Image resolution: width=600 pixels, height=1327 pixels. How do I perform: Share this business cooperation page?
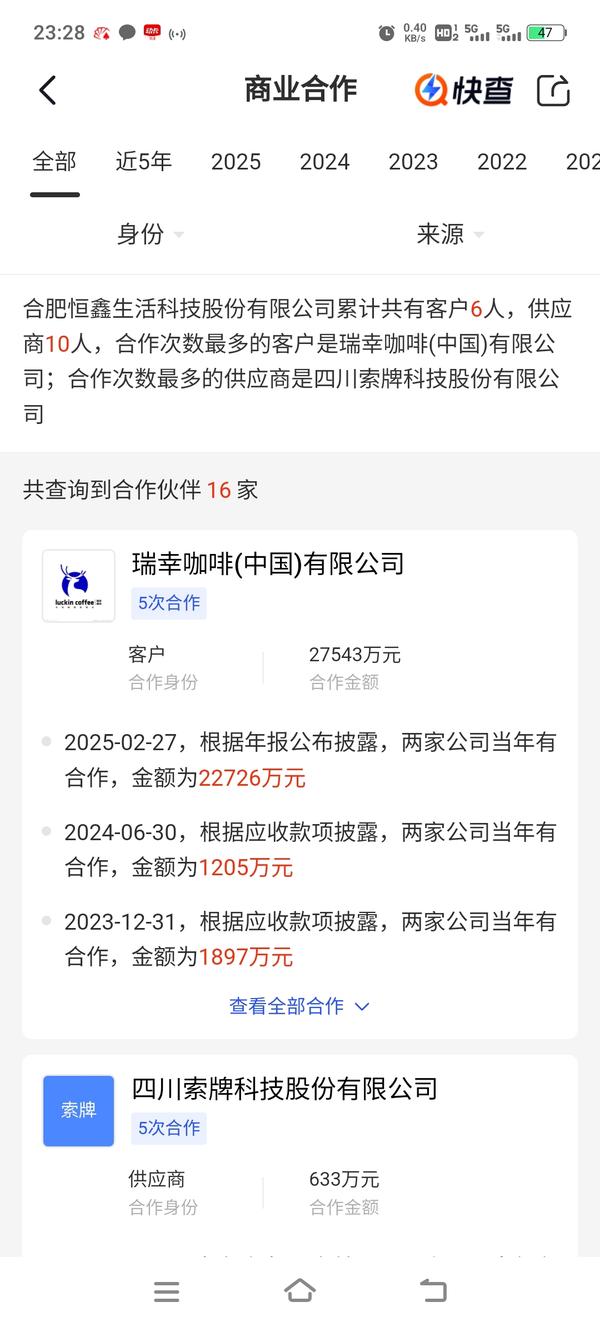click(553, 90)
